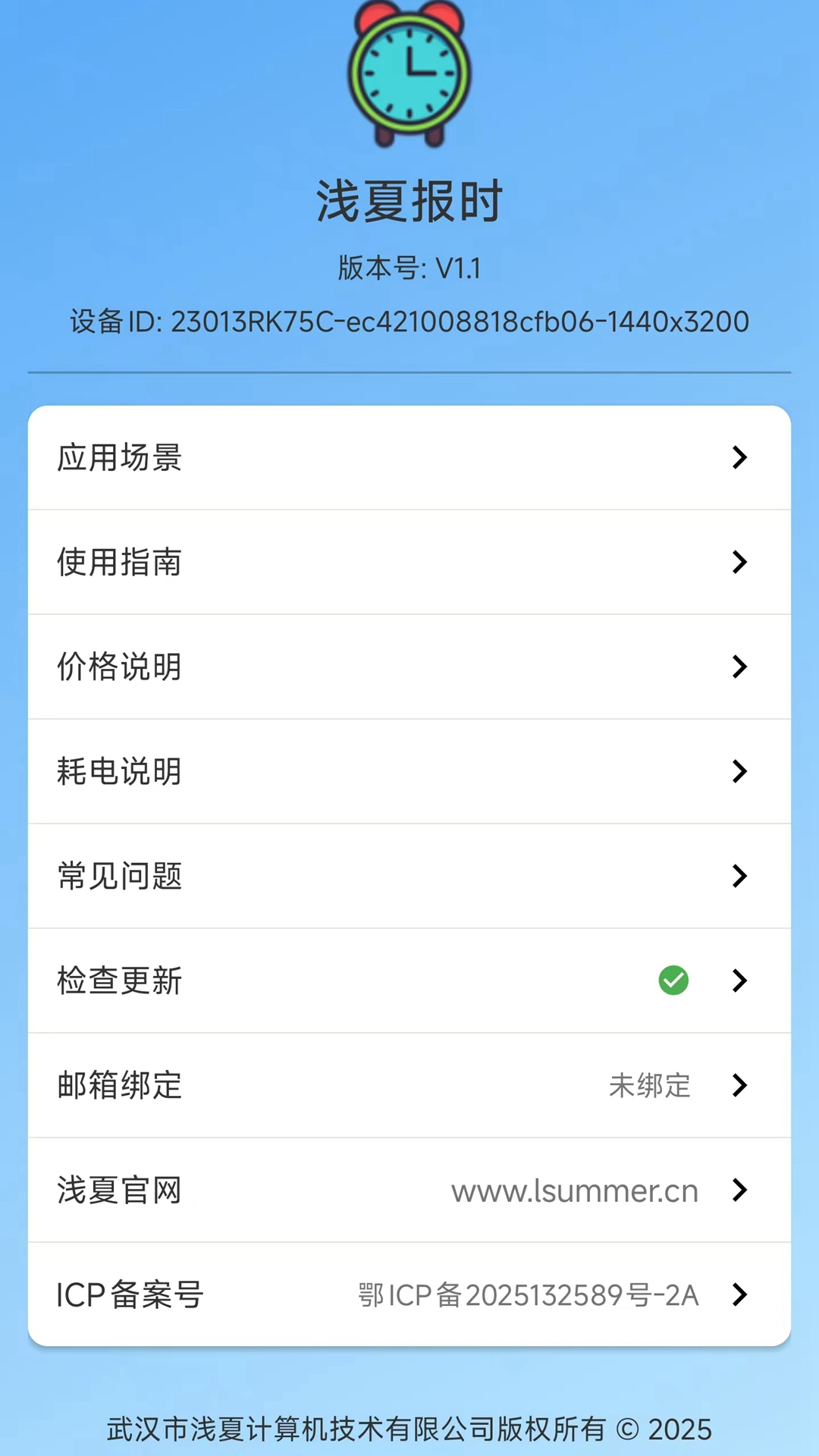
Task: Click the 未绑定 status label
Action: 650,1086
